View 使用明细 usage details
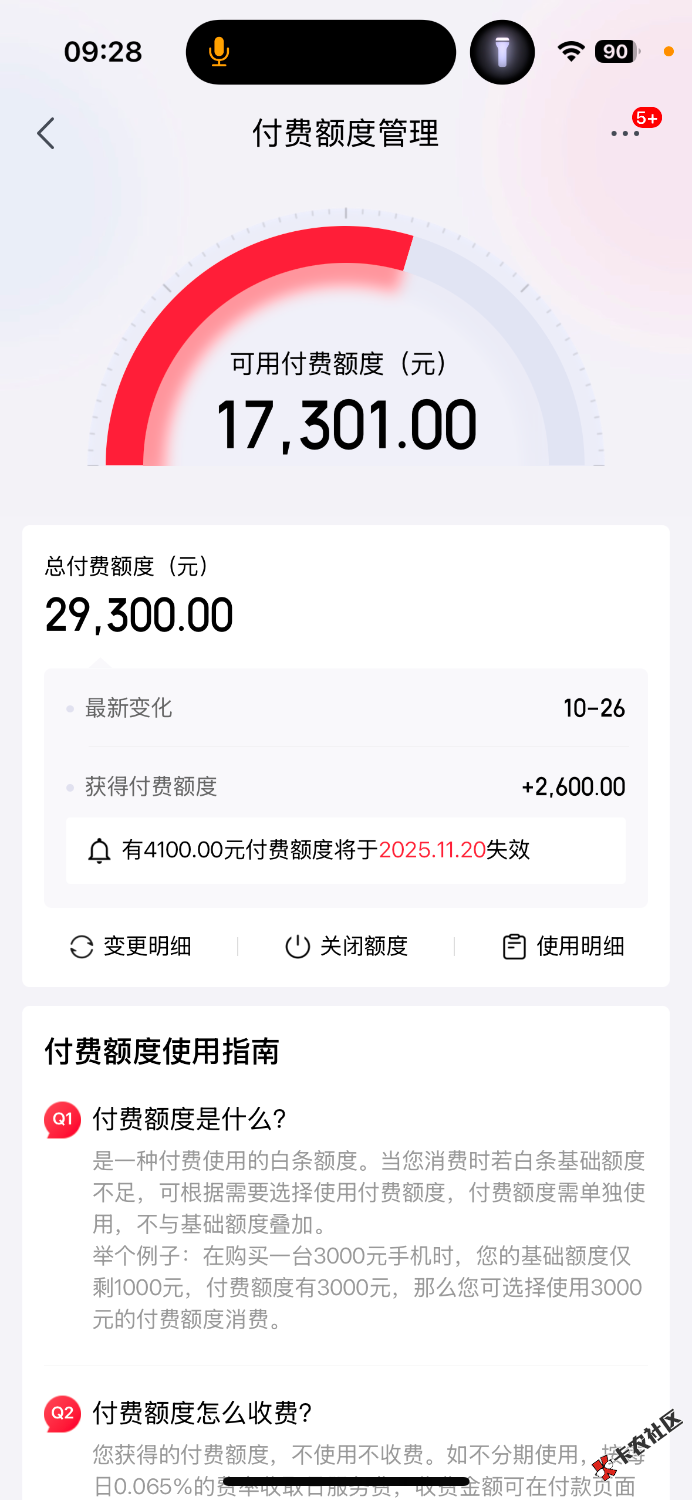Image resolution: width=692 pixels, height=1500 pixels. pyautogui.click(x=563, y=946)
